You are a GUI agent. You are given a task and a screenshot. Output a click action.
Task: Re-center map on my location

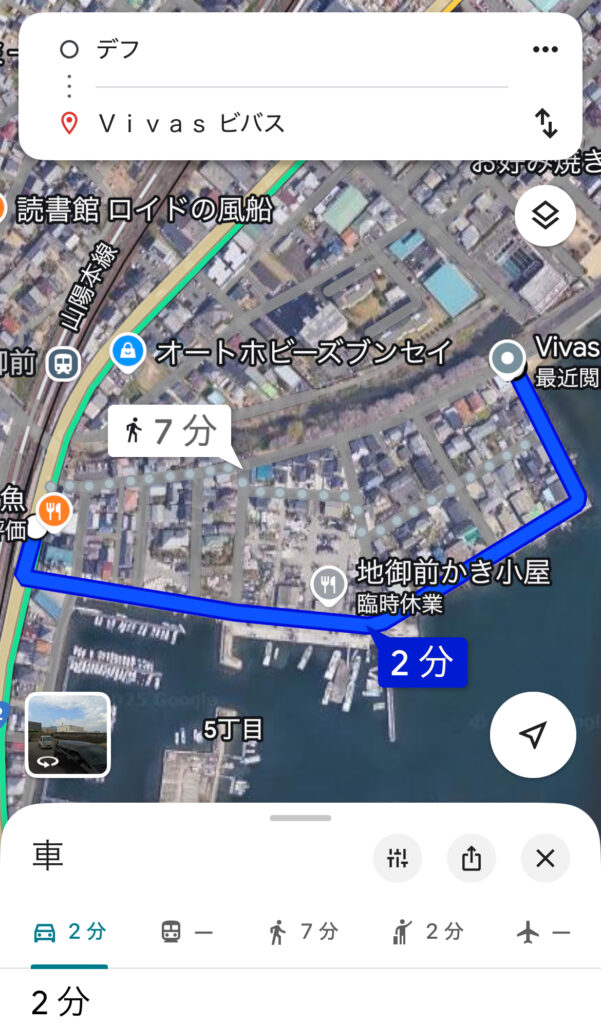(x=533, y=735)
